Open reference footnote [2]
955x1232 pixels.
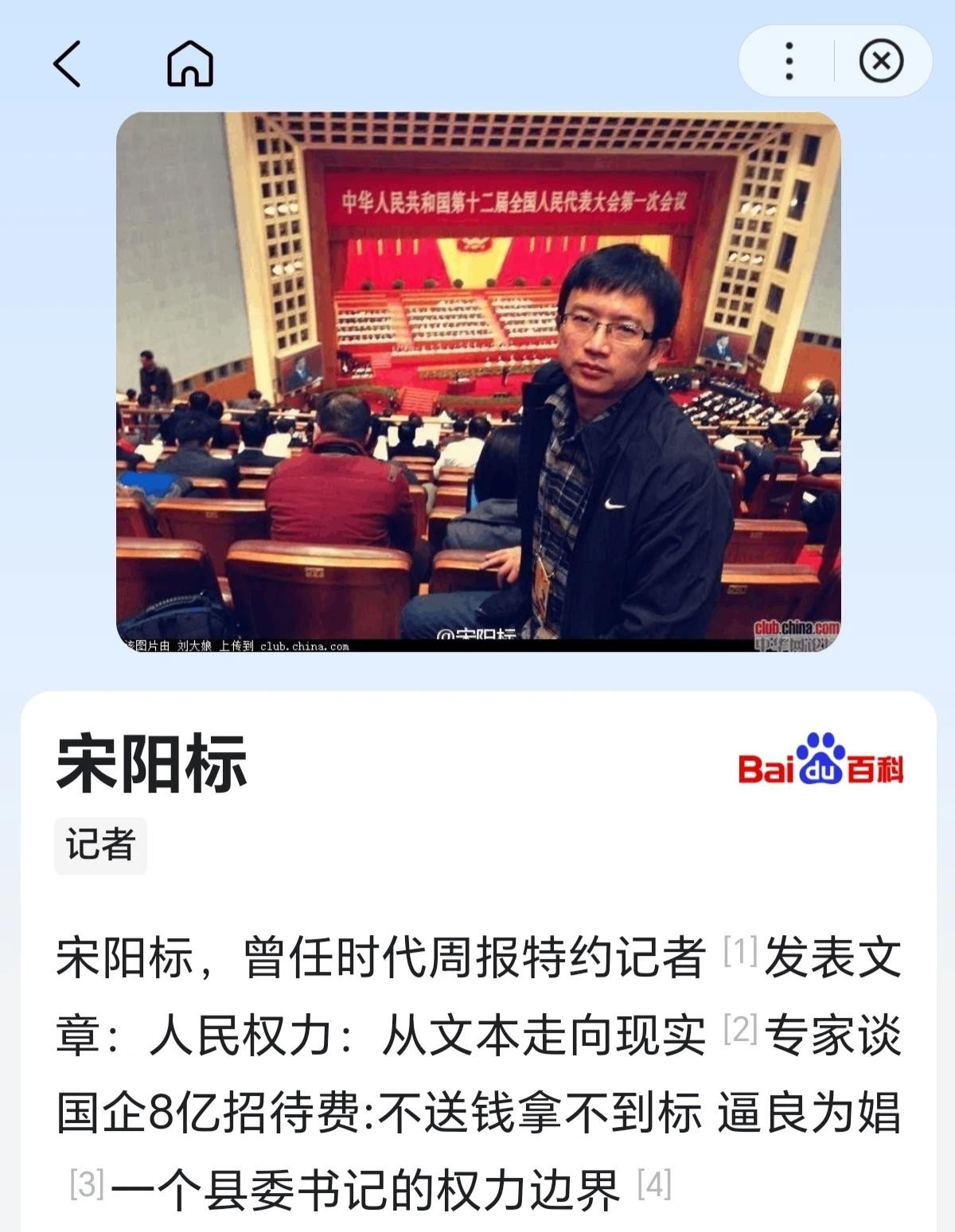point(740,1029)
